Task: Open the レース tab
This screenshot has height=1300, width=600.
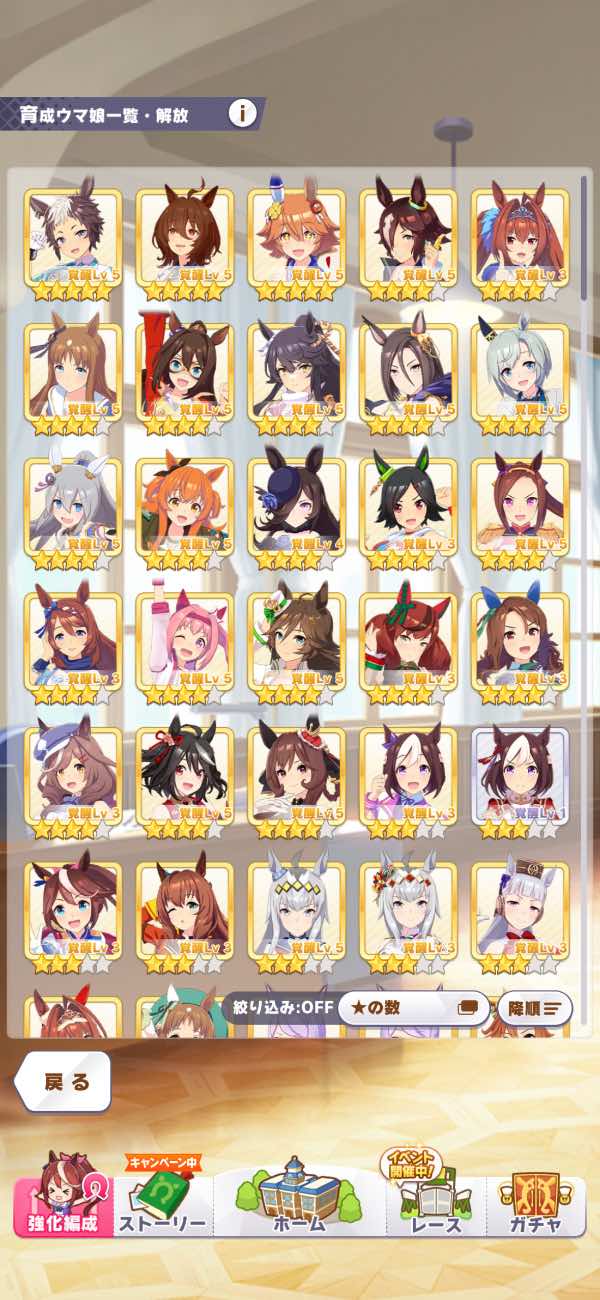Action: [x=436, y=1205]
